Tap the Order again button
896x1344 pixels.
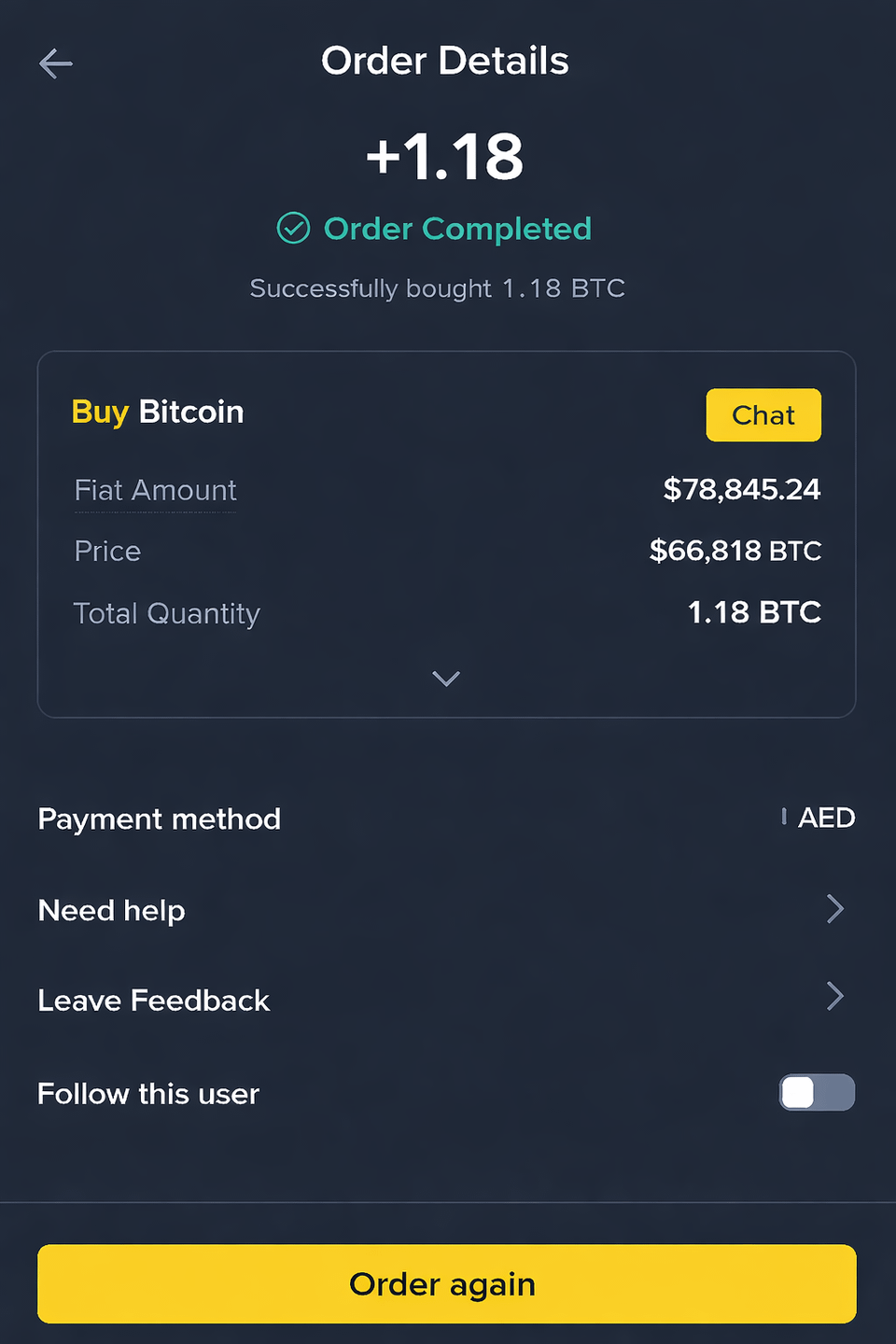(446, 1284)
